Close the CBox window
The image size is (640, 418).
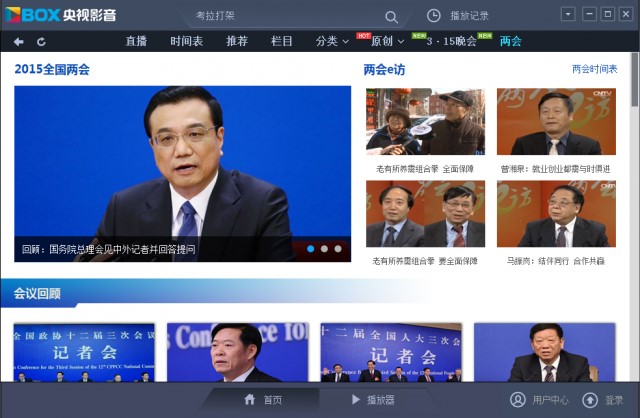point(625,14)
